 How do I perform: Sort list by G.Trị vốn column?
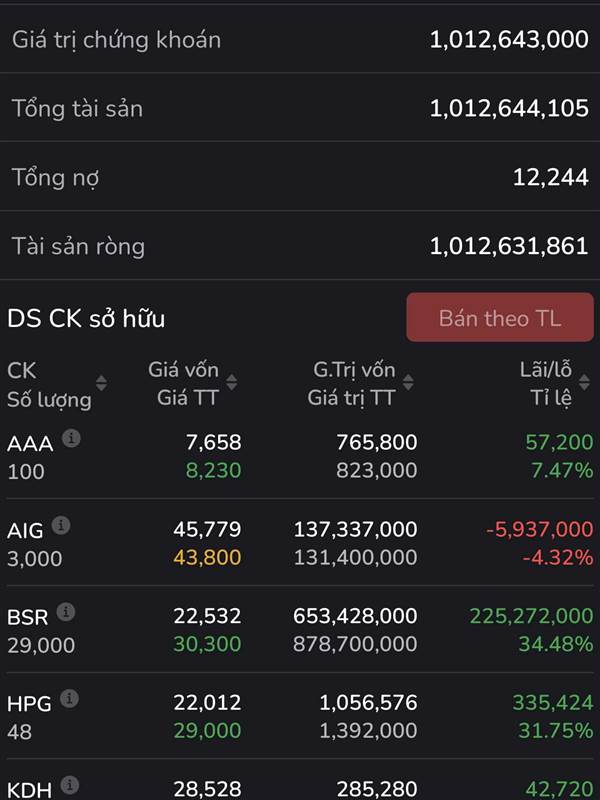point(408,382)
